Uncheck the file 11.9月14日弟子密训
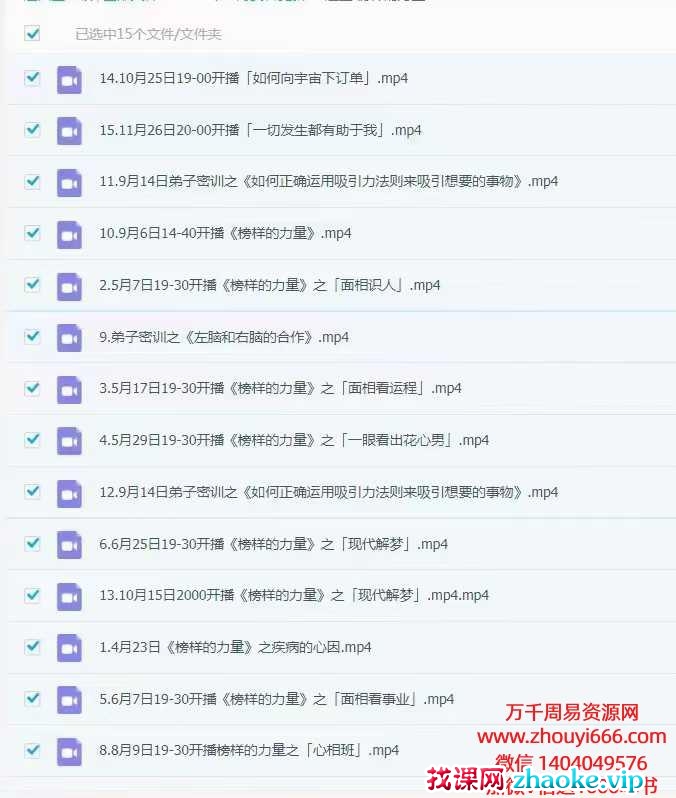The width and height of the screenshot is (676, 798). pos(32,181)
